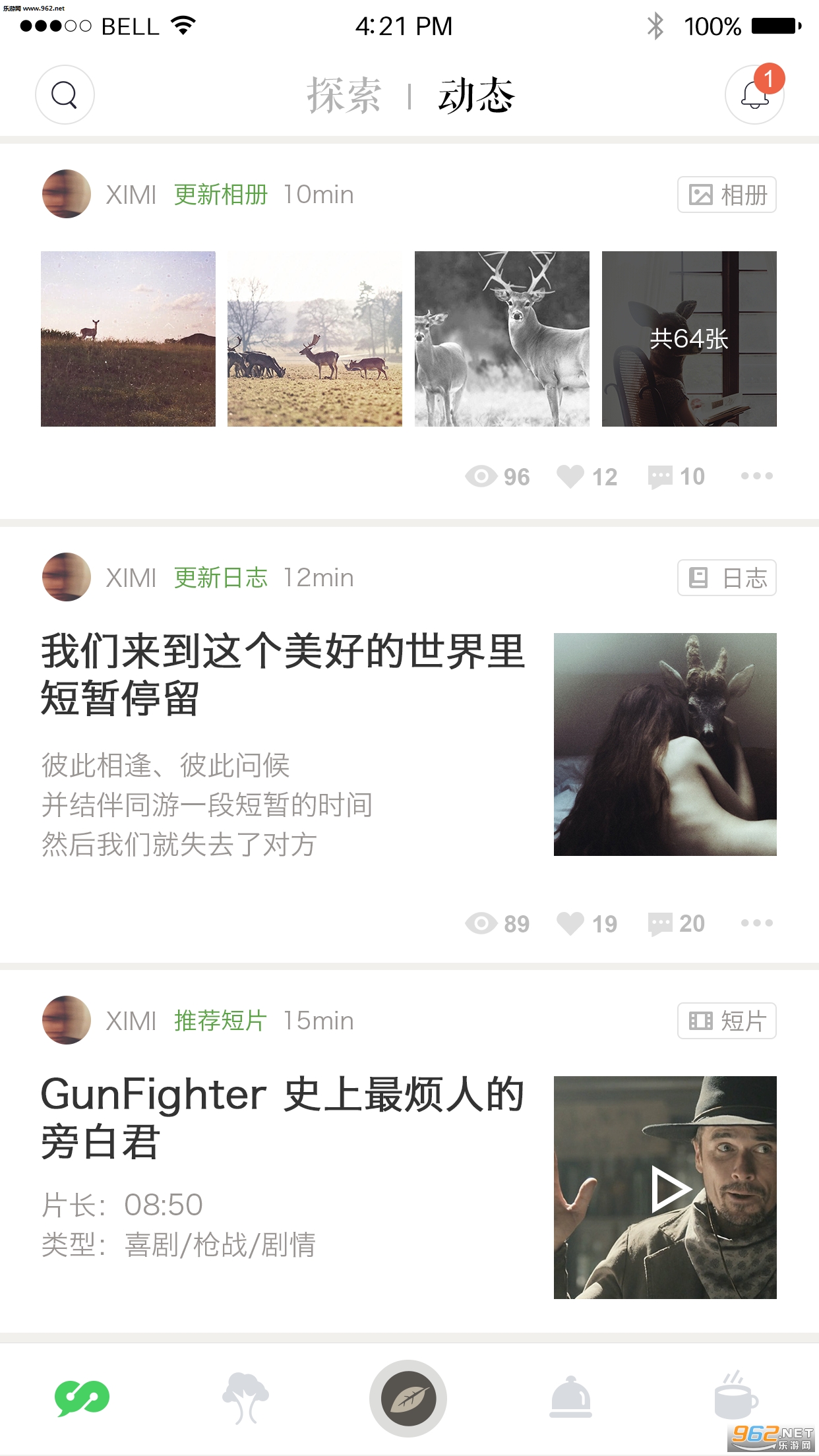The image size is (819, 1456).
Task: Select the 动态 tab
Action: (476, 96)
